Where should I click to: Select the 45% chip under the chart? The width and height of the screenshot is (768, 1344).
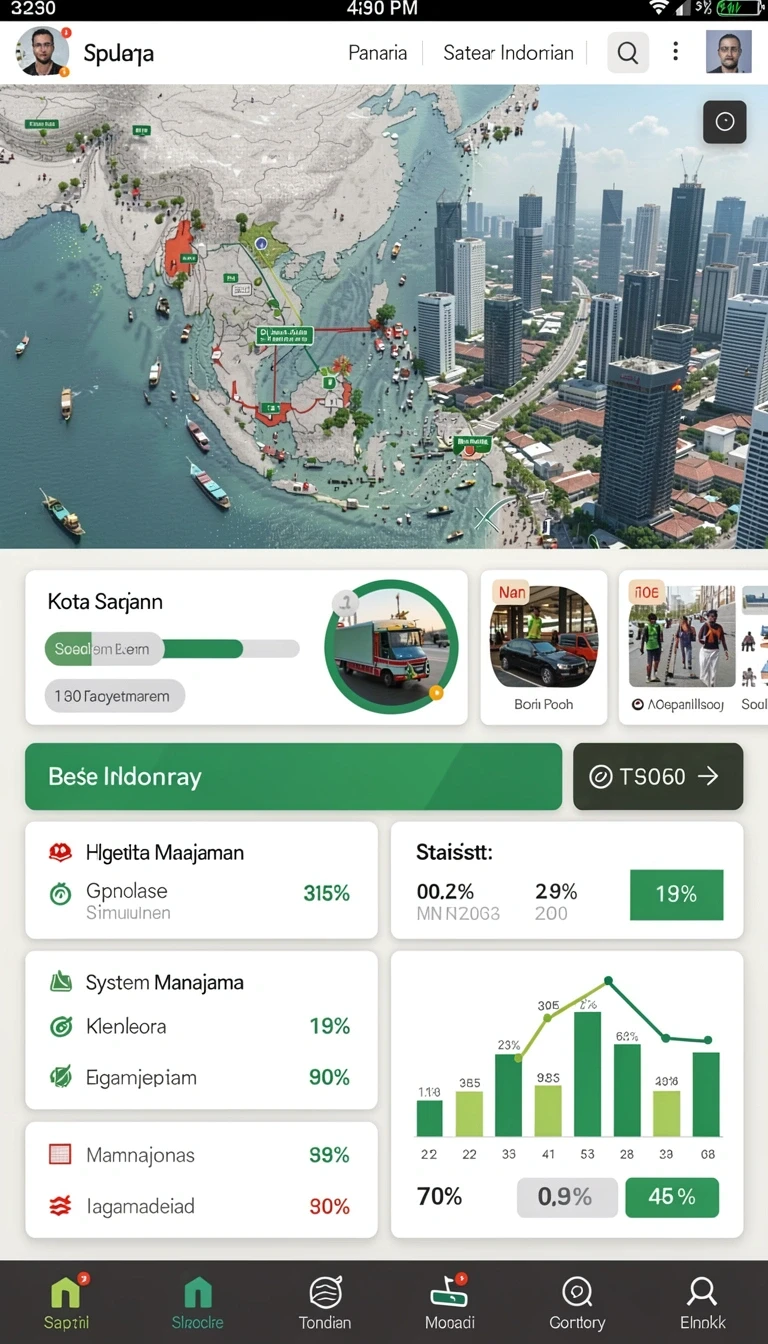point(672,1197)
